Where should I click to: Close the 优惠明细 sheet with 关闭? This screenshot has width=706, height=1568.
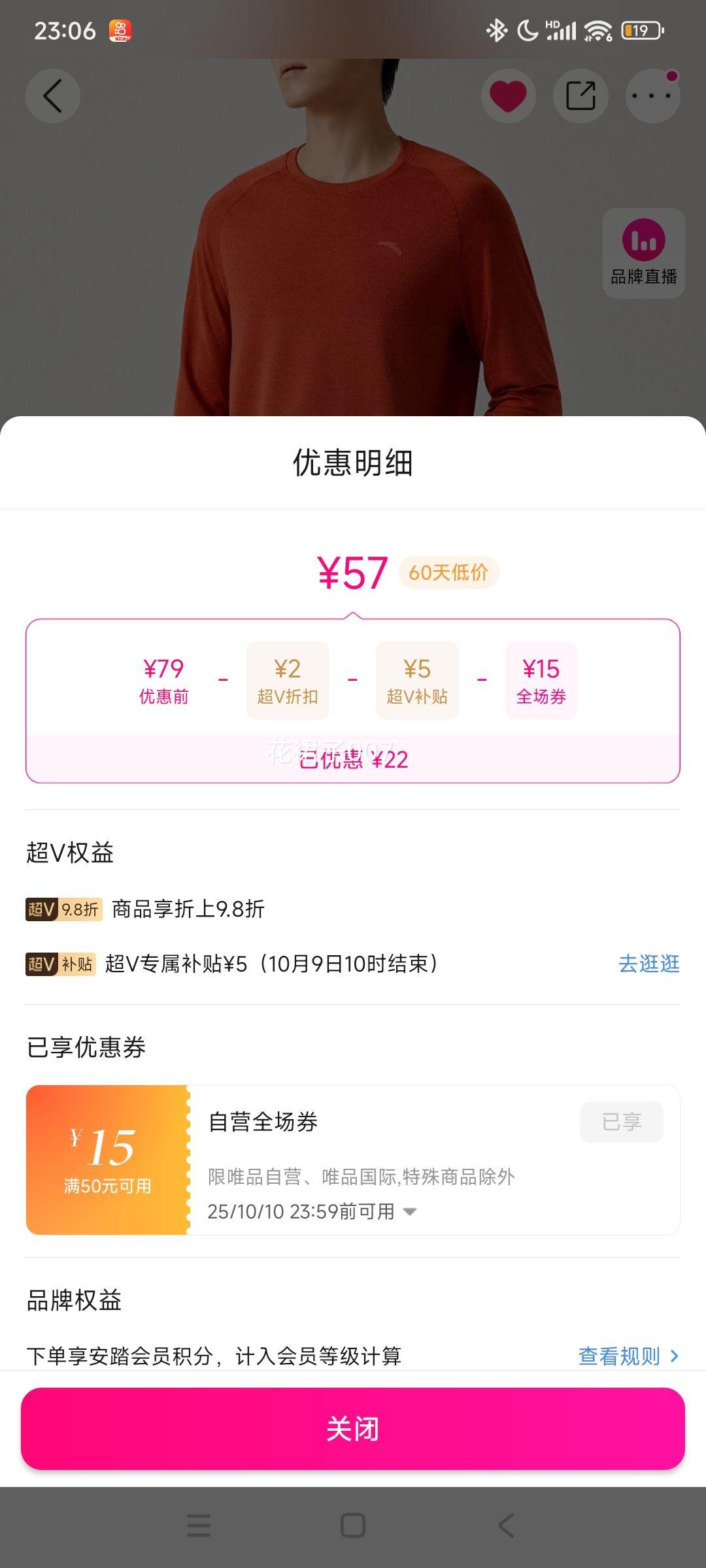(x=353, y=1429)
